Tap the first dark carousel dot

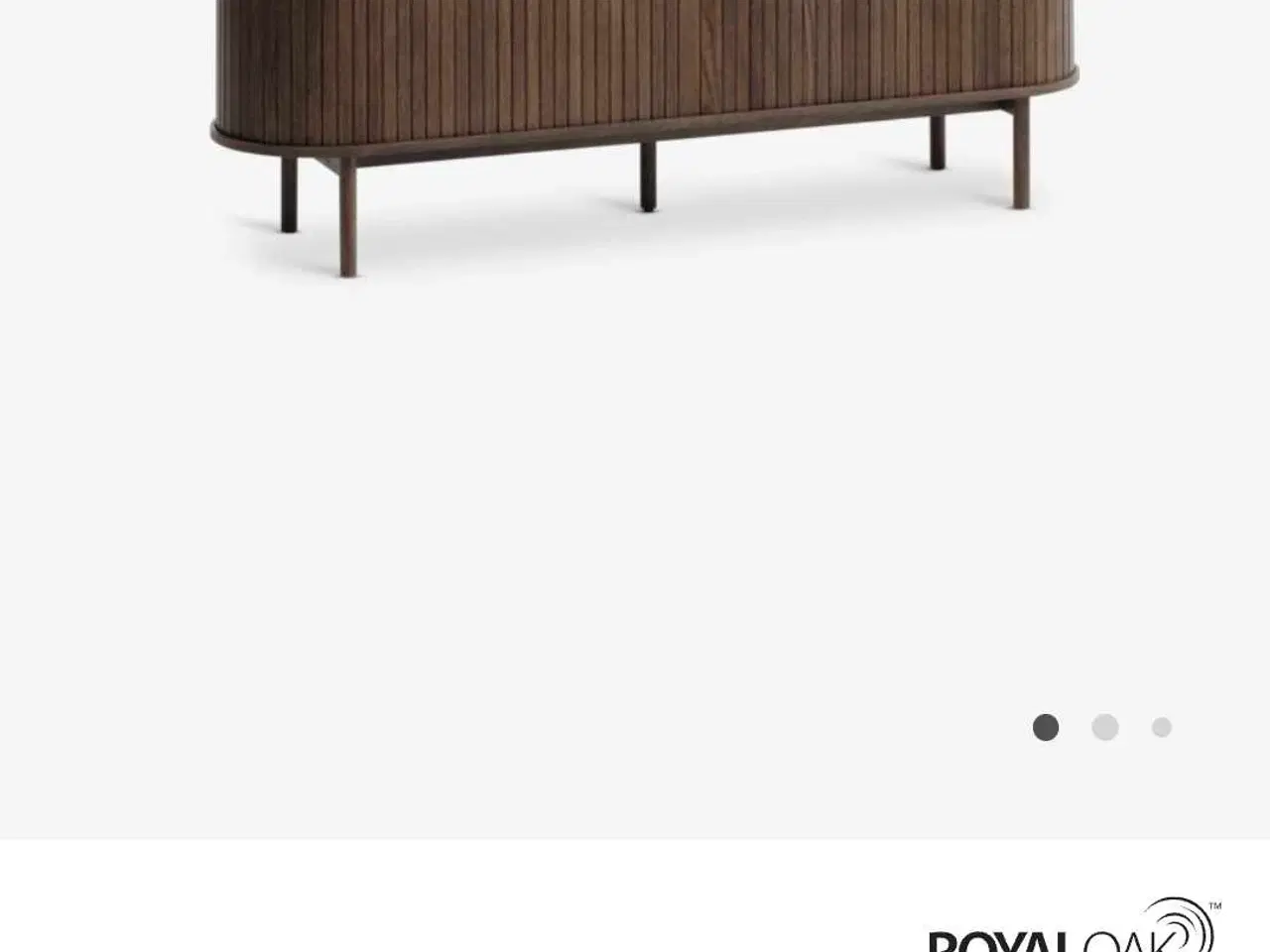tap(1046, 728)
